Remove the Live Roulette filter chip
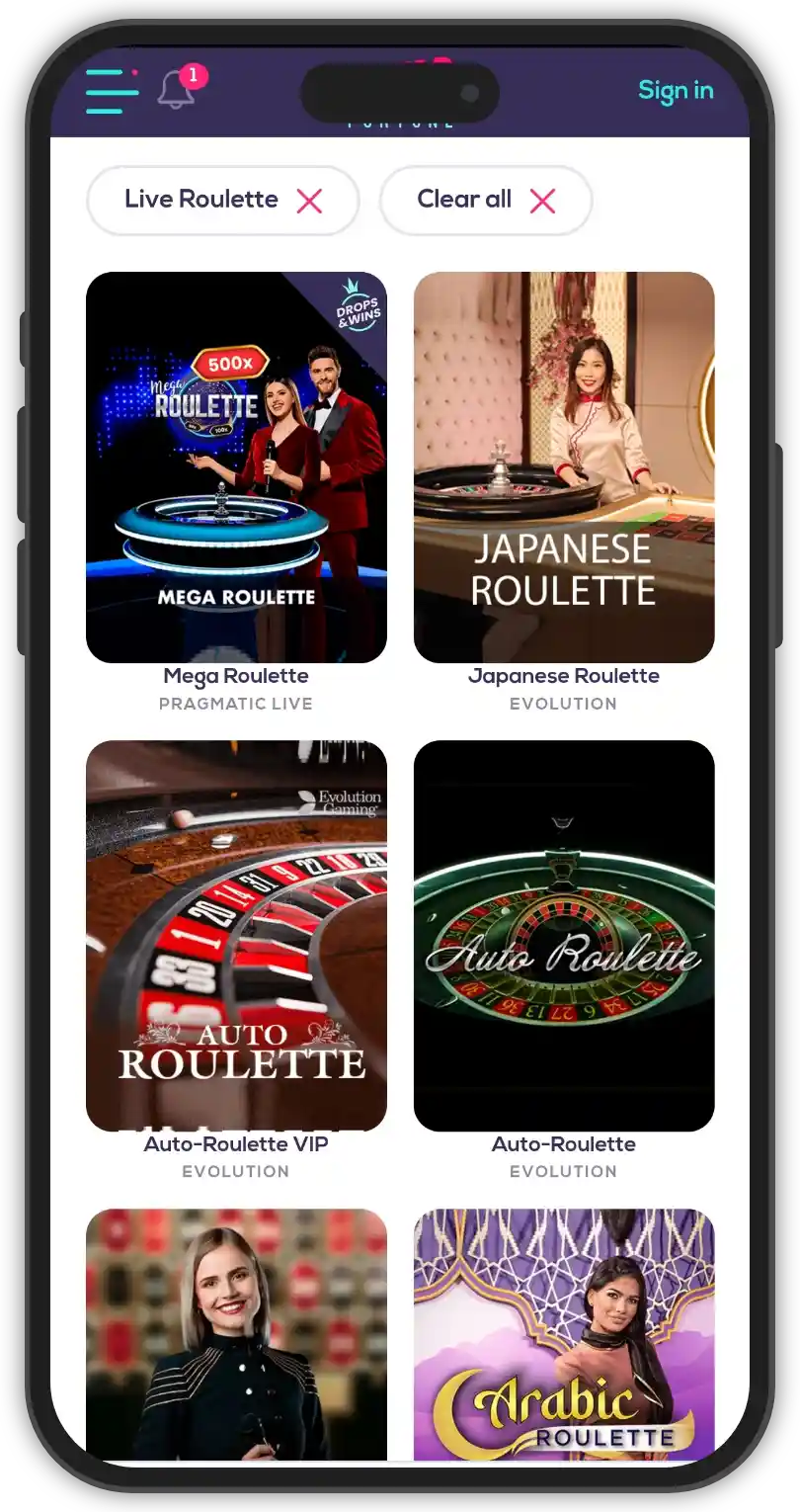The width and height of the screenshot is (800, 1512). click(309, 201)
